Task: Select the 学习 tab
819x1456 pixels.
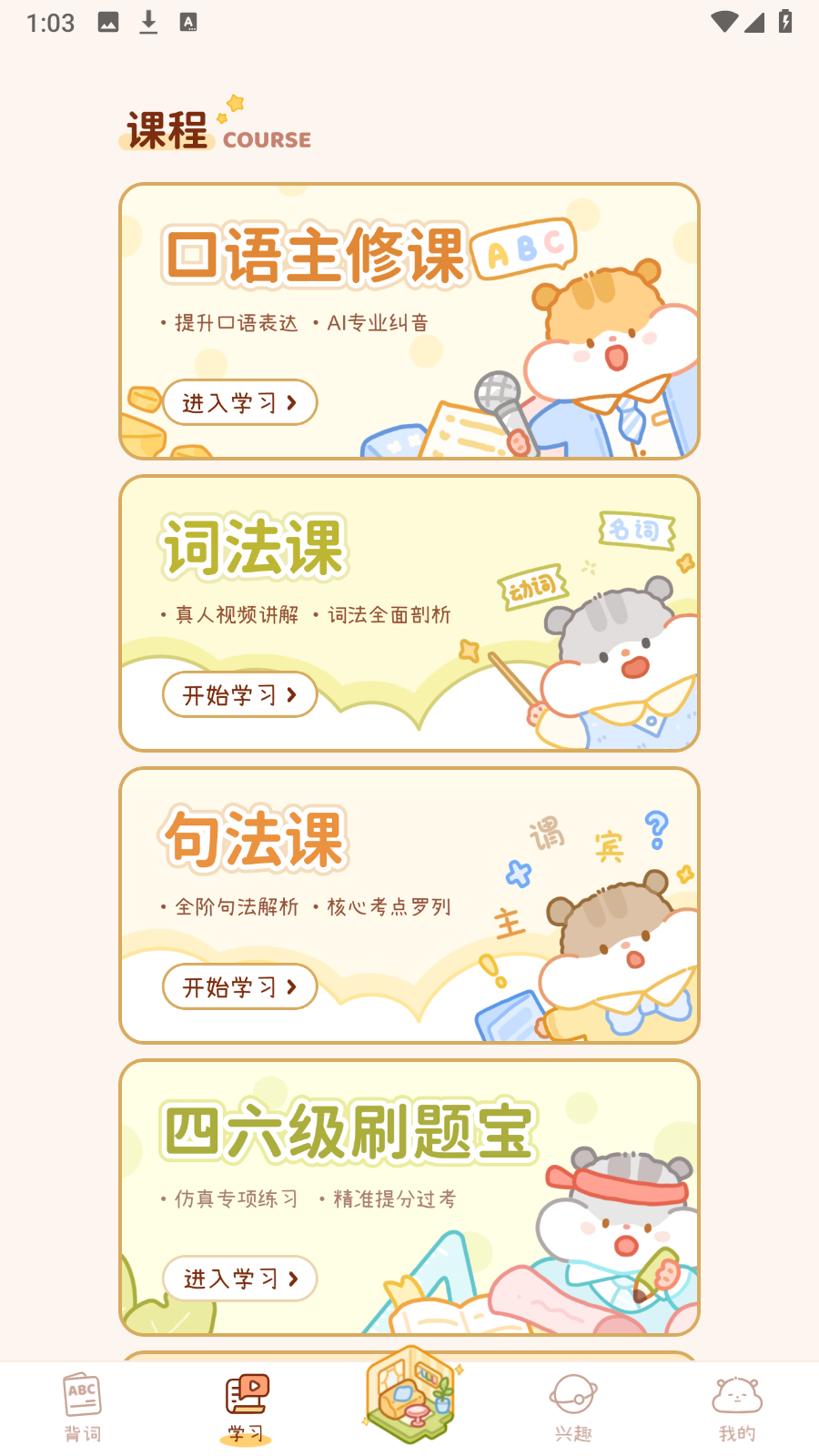Action: pyautogui.click(x=246, y=1406)
